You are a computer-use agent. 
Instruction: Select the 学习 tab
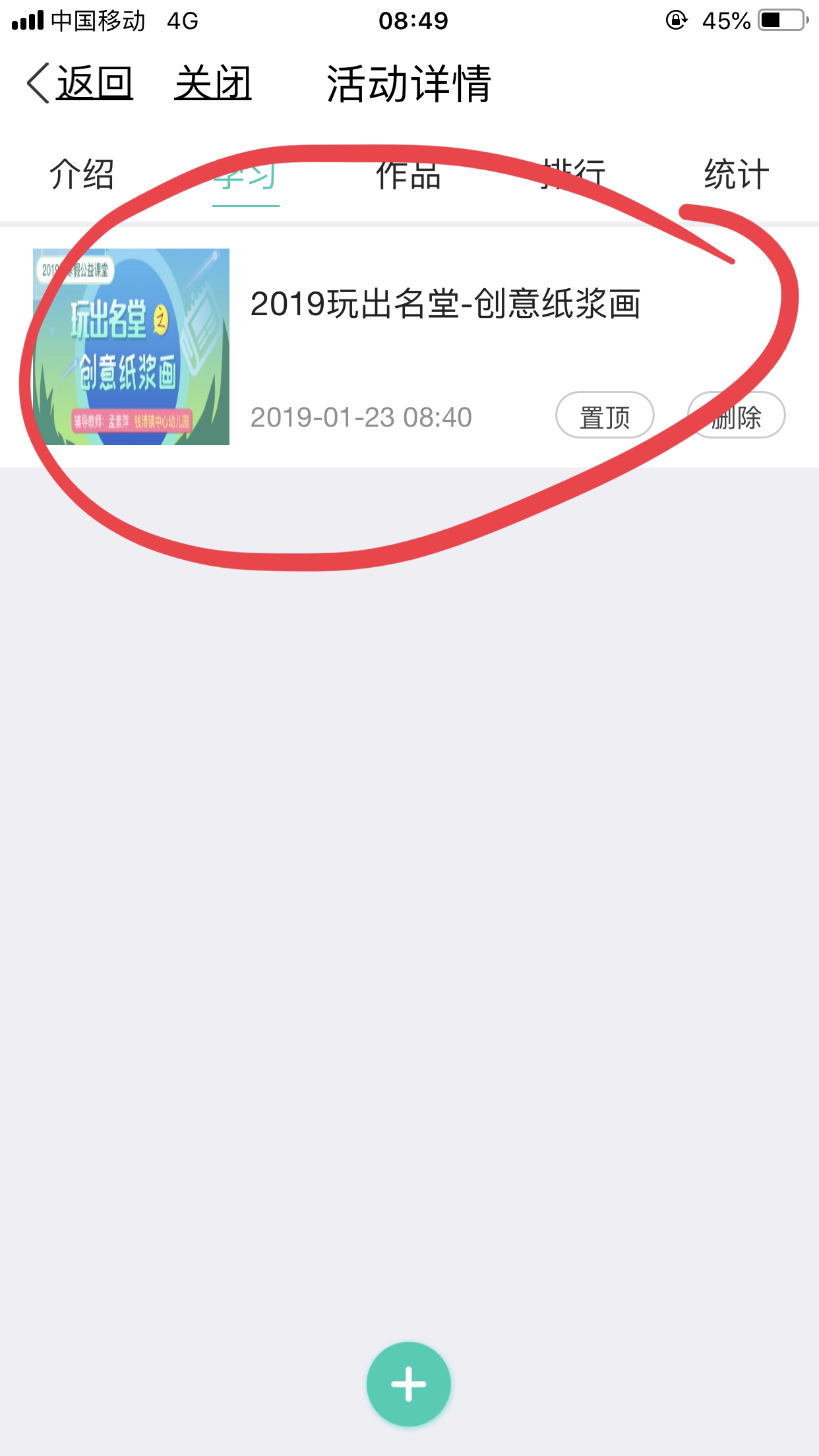pos(245,175)
